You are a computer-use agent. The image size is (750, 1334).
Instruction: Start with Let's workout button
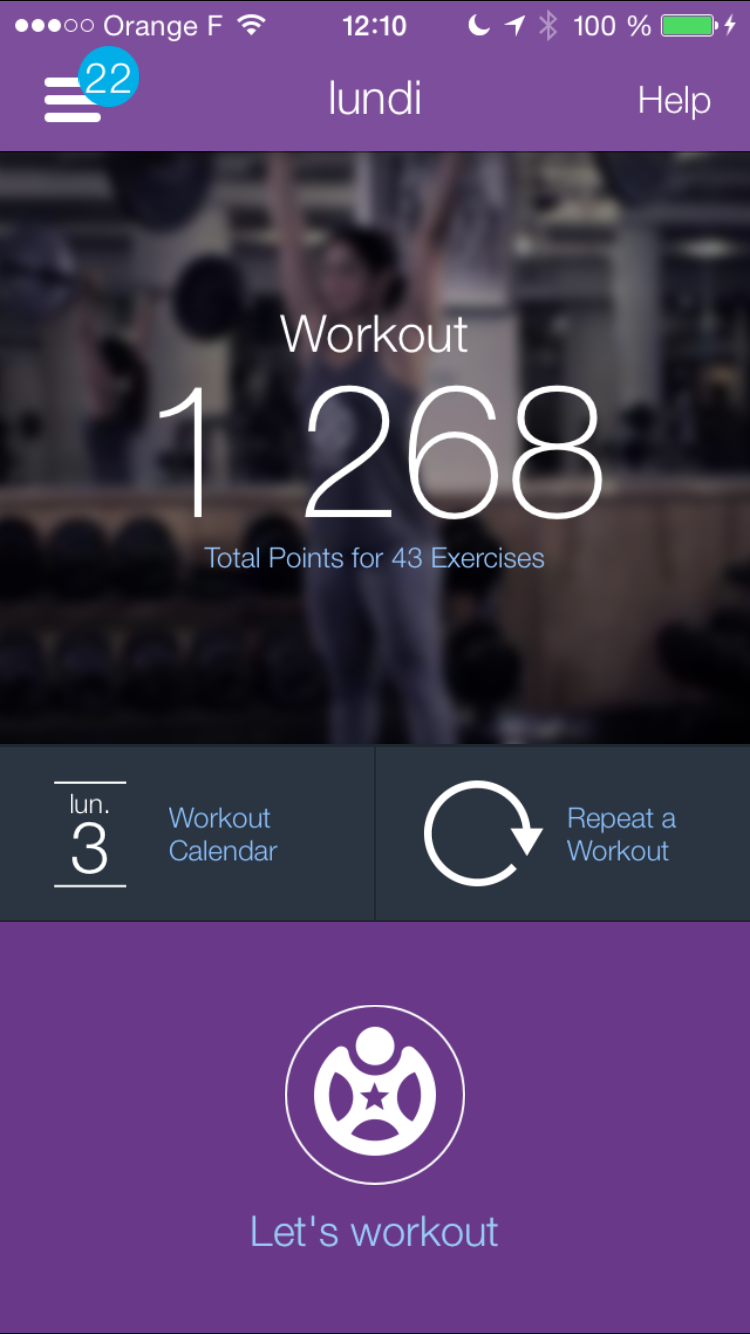point(374,1095)
